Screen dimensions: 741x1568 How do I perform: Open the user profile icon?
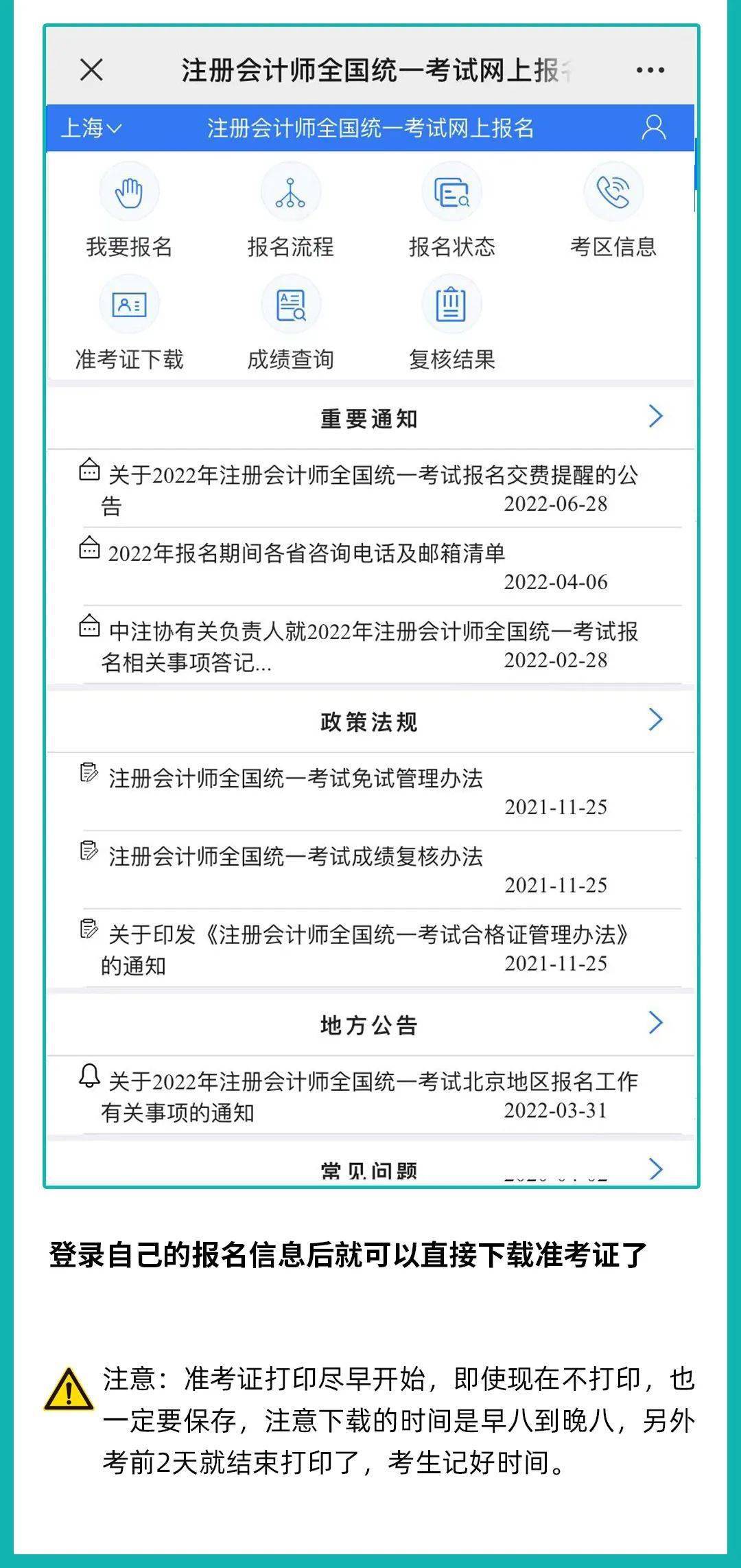click(x=654, y=127)
